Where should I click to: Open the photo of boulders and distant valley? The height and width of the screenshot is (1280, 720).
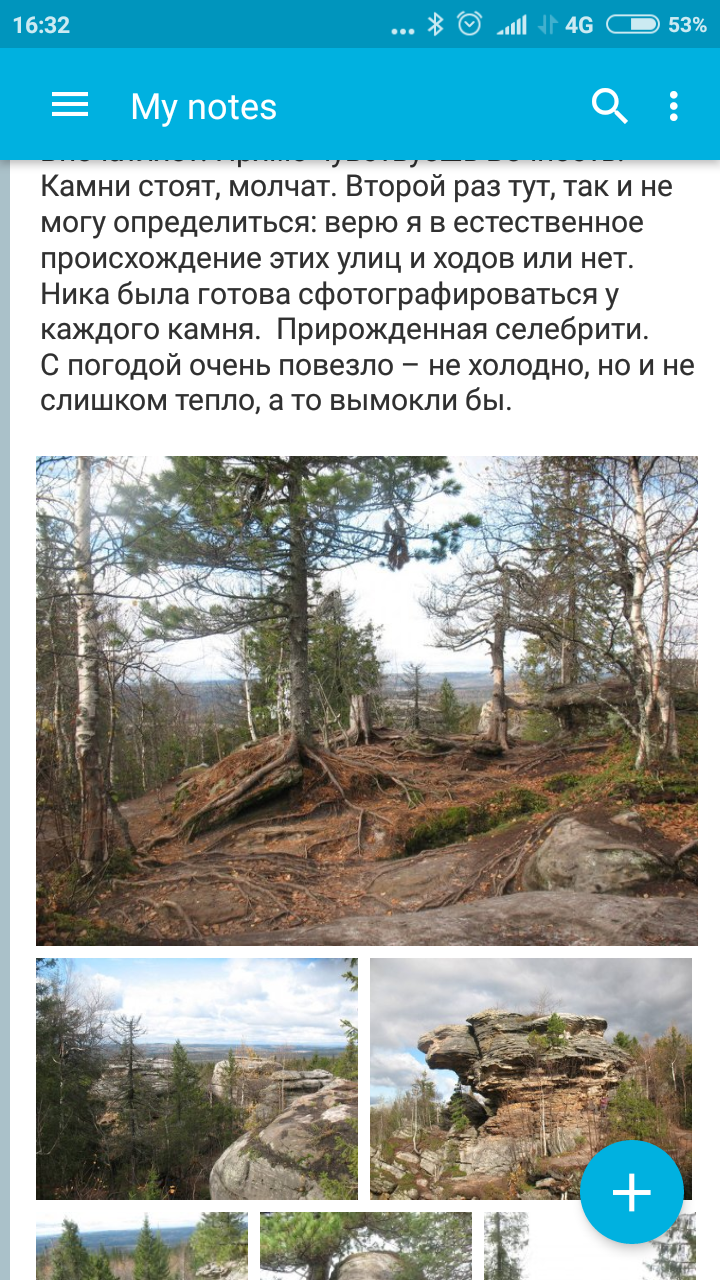(196, 1078)
